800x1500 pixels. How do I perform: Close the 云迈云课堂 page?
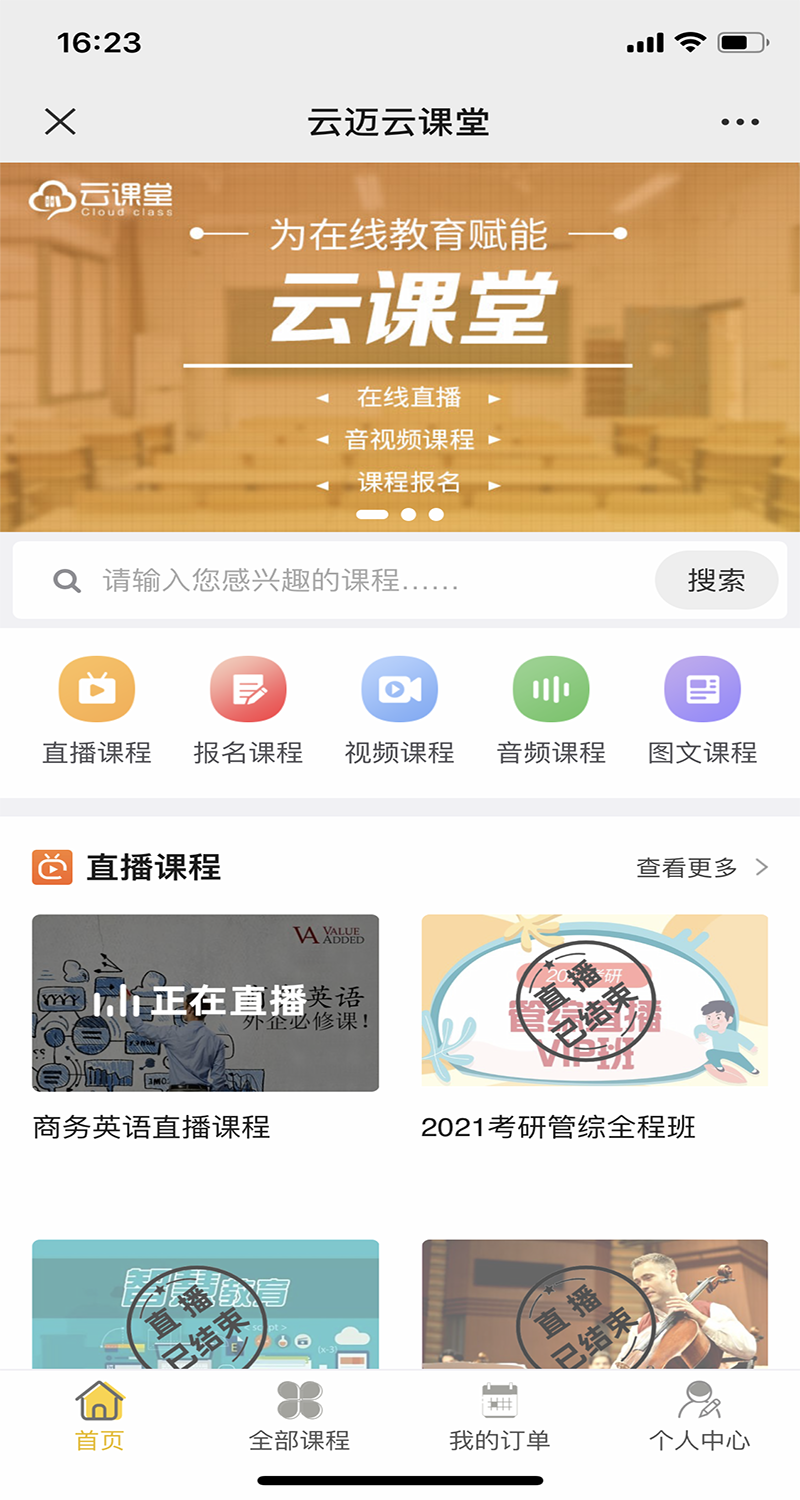point(61,122)
